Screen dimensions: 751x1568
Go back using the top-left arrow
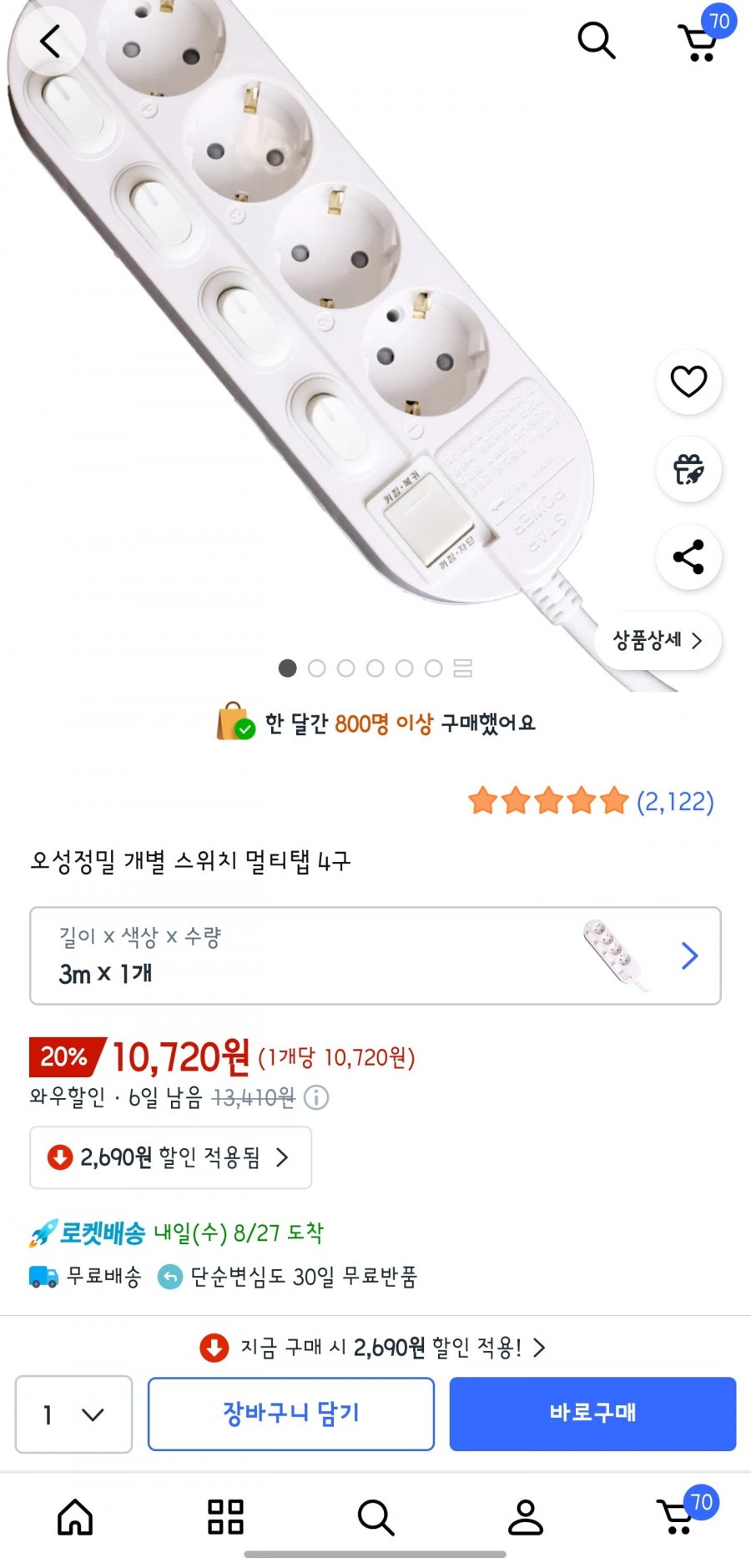pyautogui.click(x=50, y=41)
